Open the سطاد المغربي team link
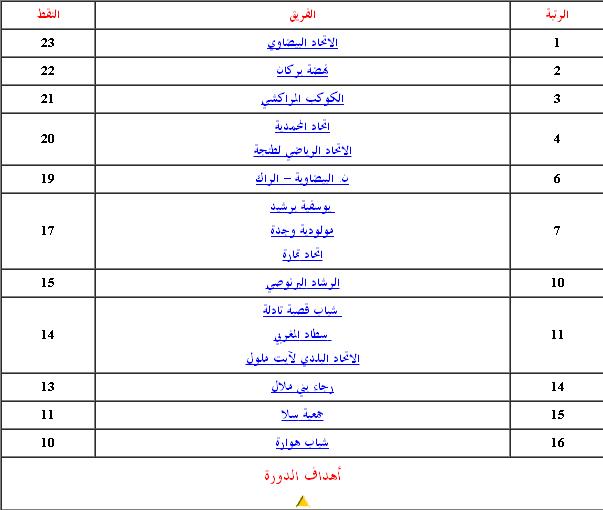The height and width of the screenshot is (510, 603). coord(302,335)
